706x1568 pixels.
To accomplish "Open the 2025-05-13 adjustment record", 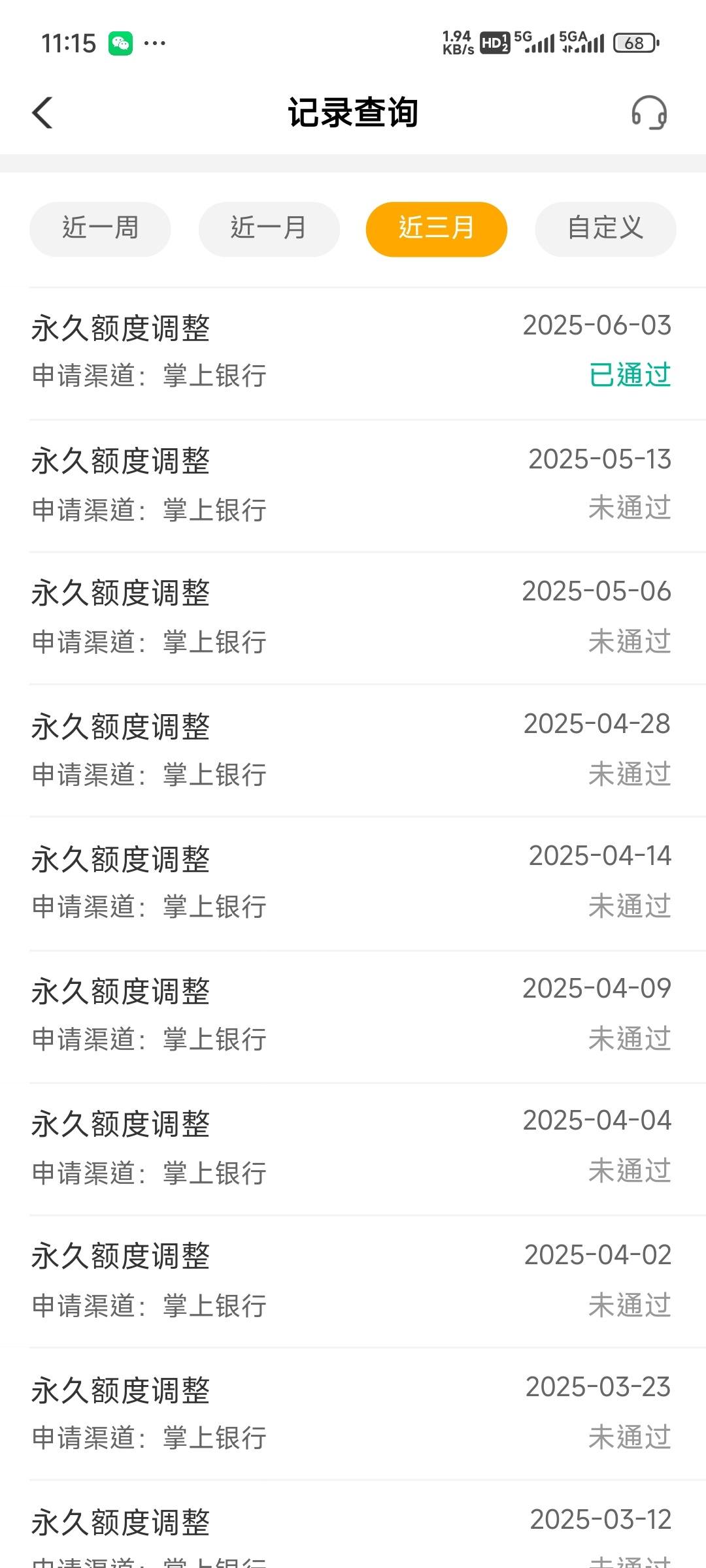I will coord(353,486).
